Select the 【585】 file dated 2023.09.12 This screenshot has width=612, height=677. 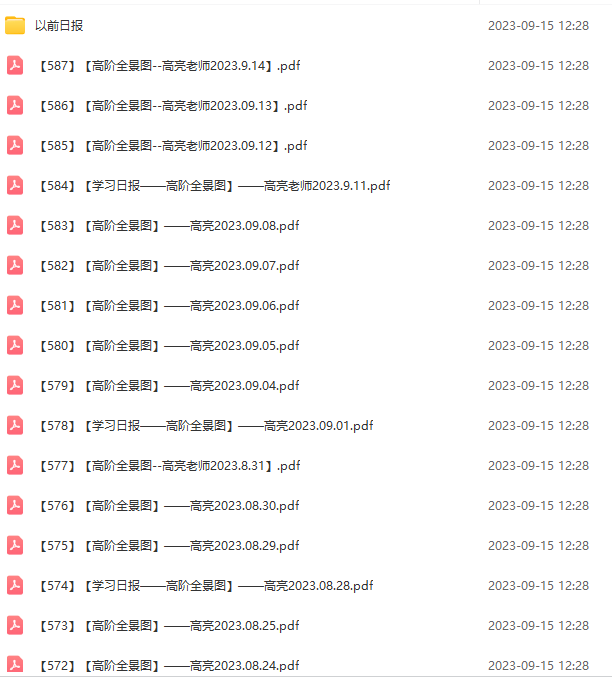tap(172, 146)
